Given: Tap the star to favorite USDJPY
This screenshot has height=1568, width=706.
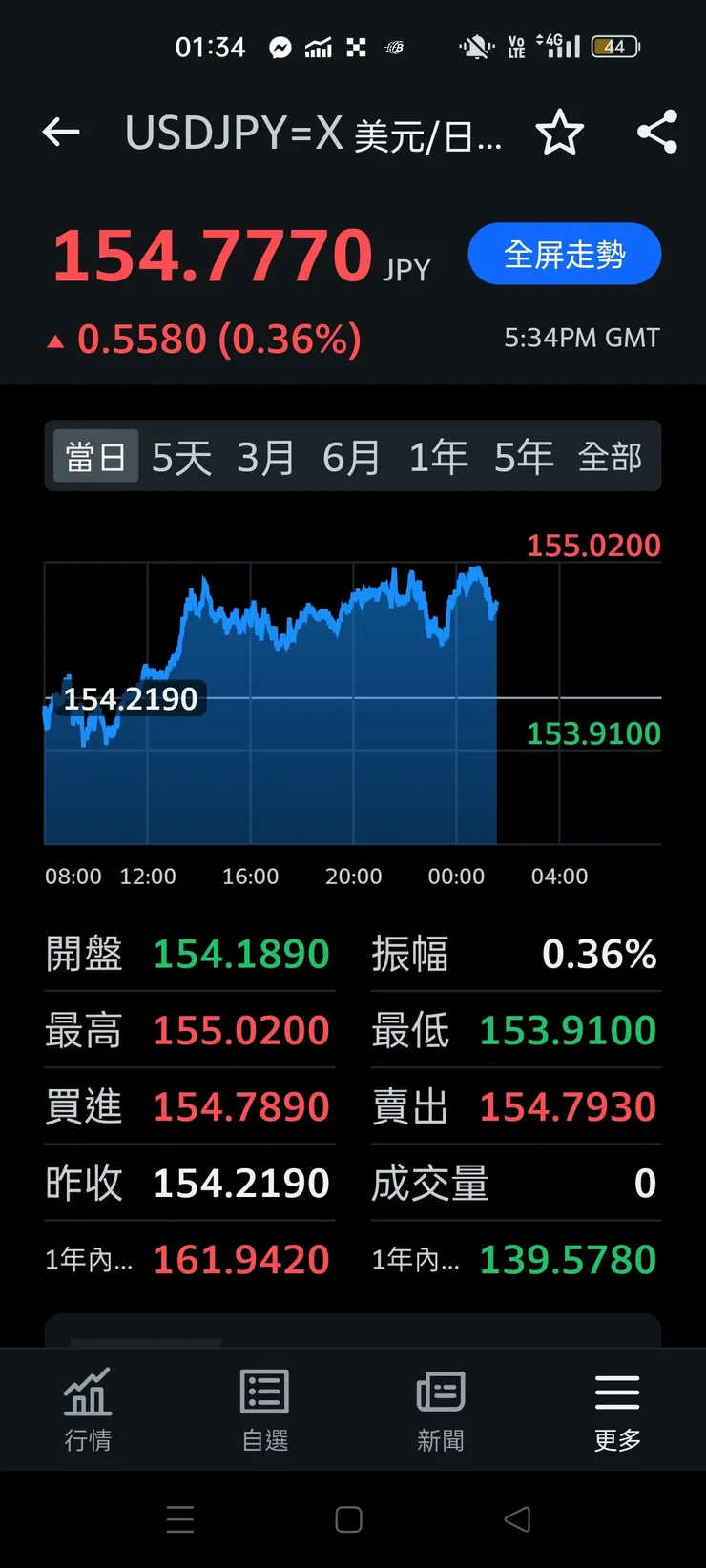Looking at the screenshot, I should pyautogui.click(x=561, y=134).
